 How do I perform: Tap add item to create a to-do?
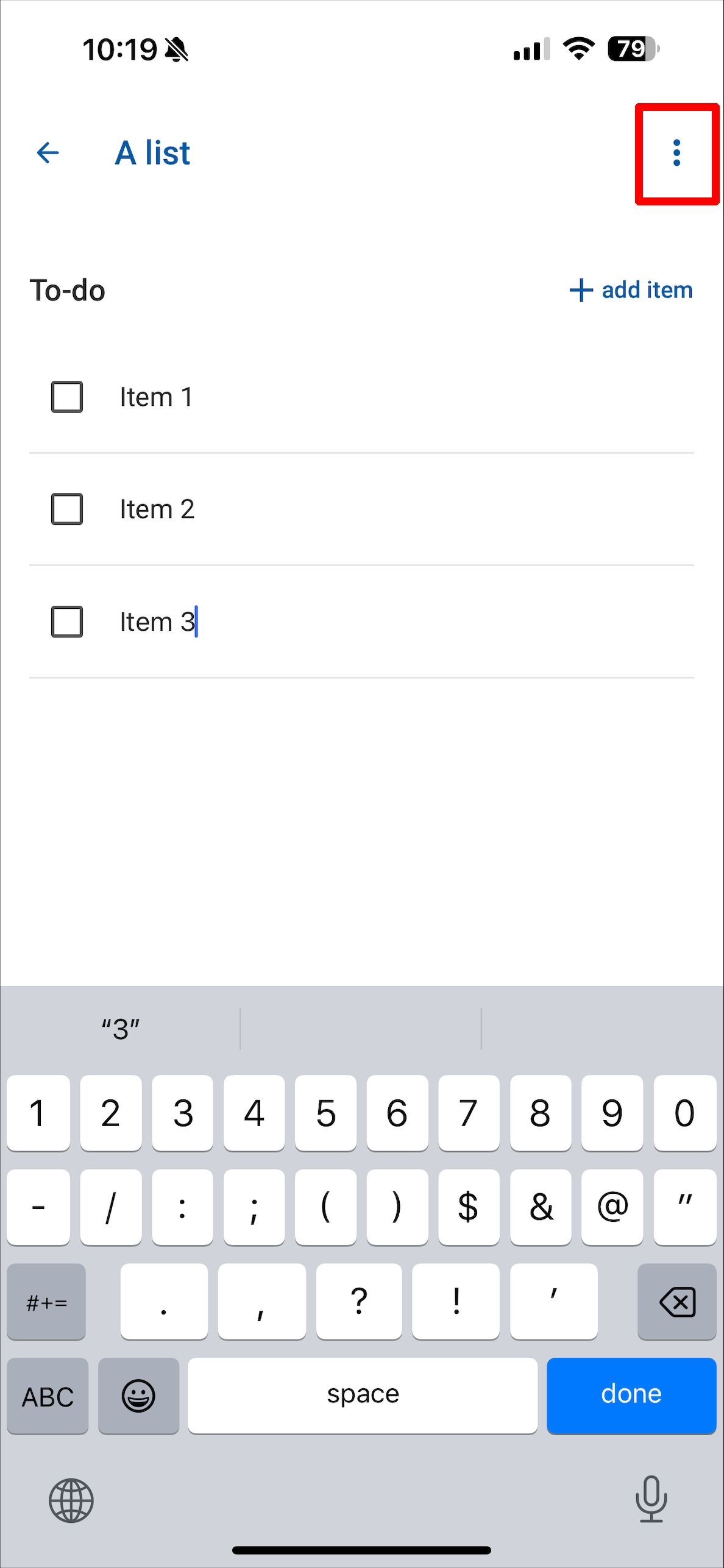tap(631, 290)
